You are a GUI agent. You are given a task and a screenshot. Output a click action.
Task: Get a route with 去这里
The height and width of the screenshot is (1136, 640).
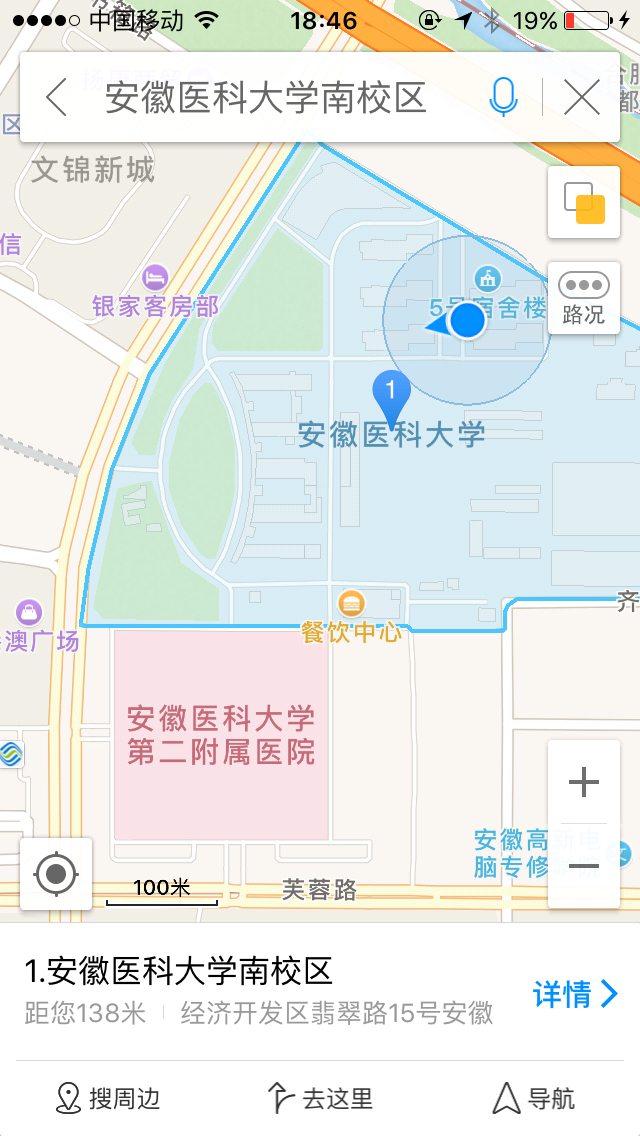[320, 1099]
